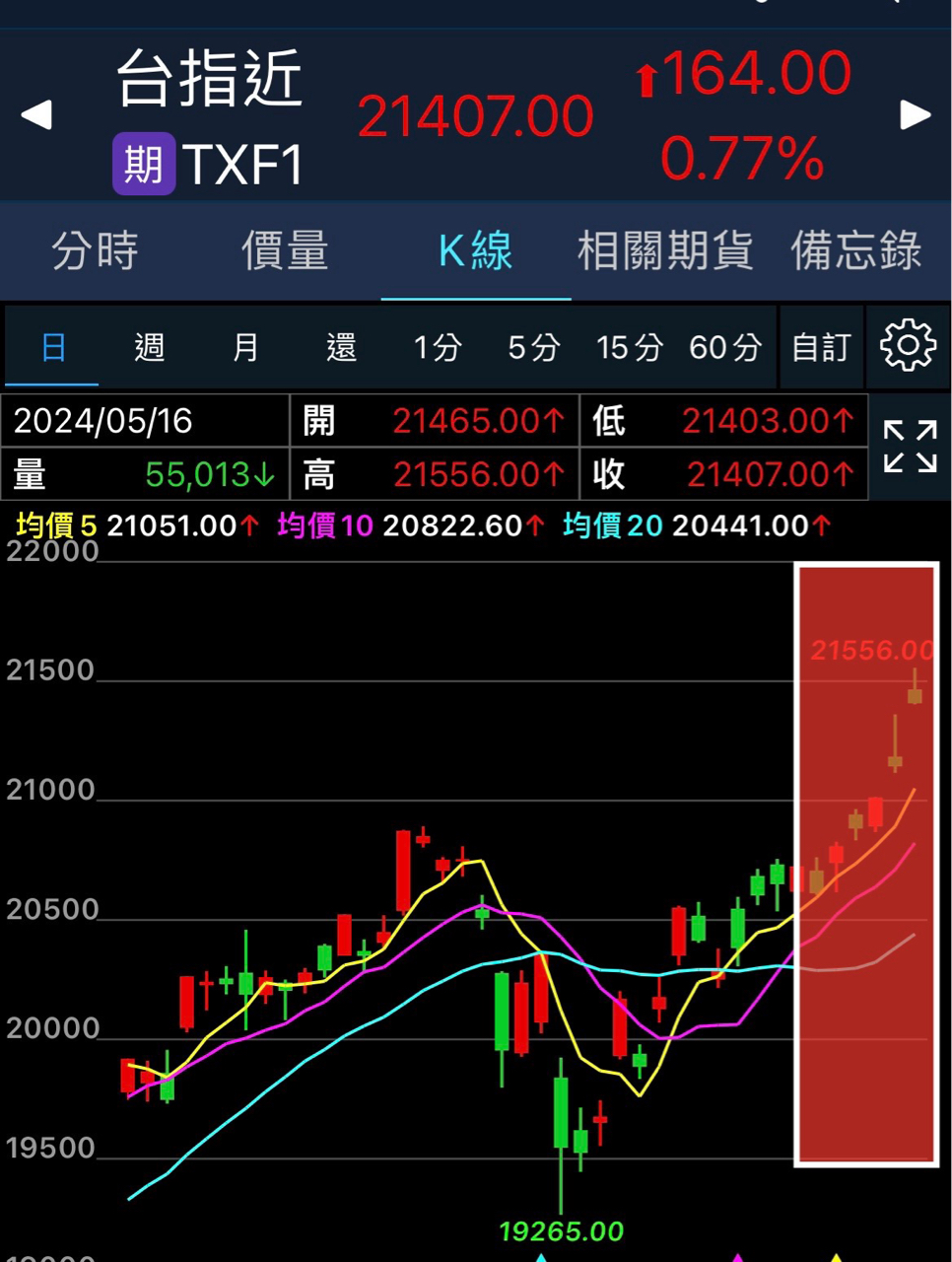The width and height of the screenshot is (952, 1262).
Task: Switch to the 相關期貨 tab
Action: (665, 251)
